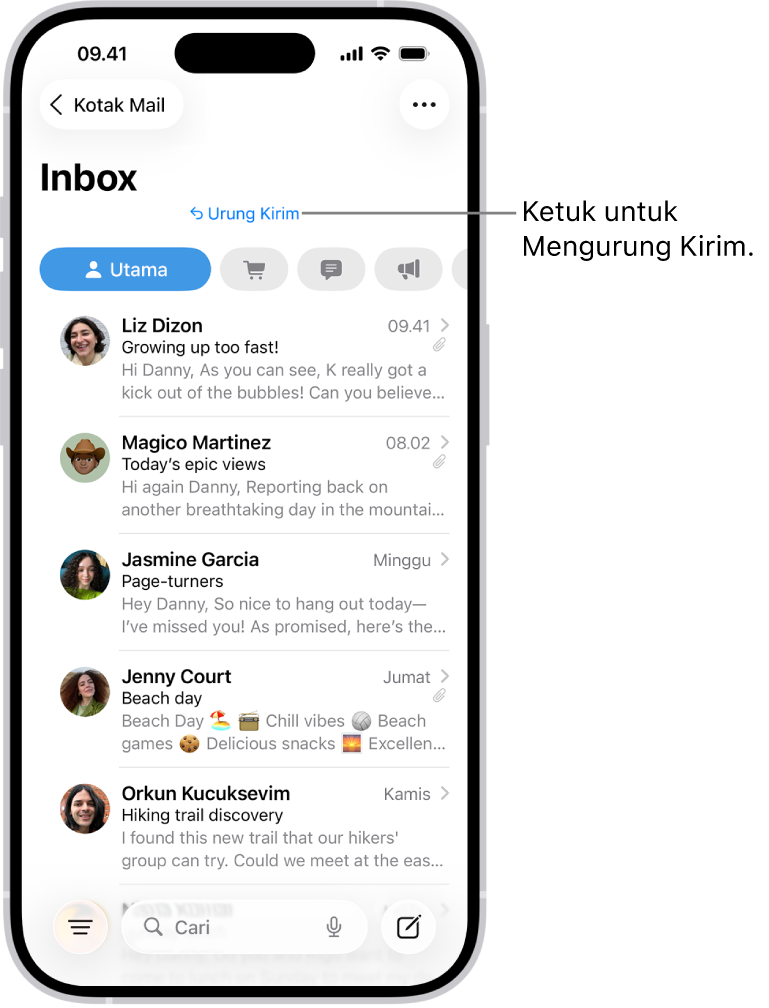Compose a new email
This screenshot has width=769, height=1008.
(x=408, y=927)
